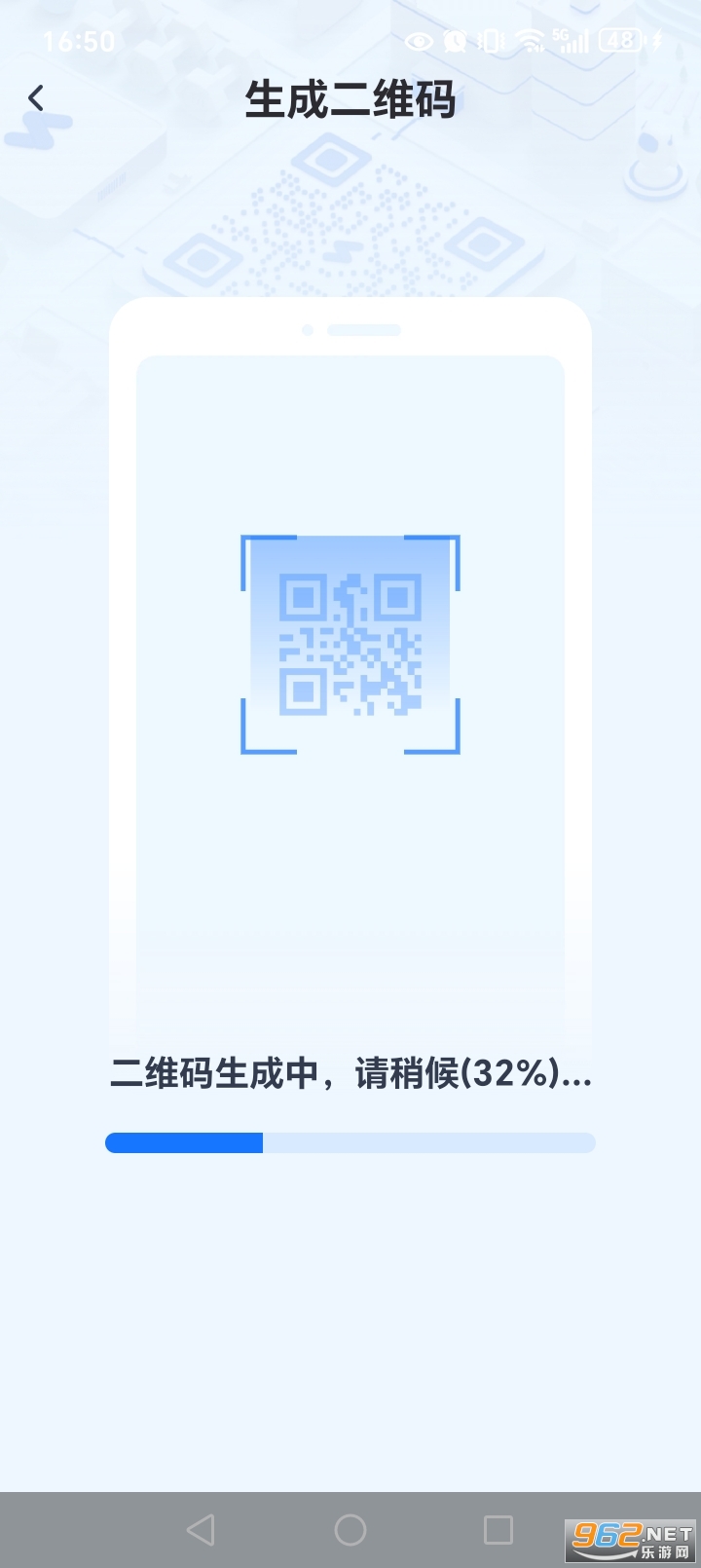Image resolution: width=701 pixels, height=1568 pixels.
Task: Tap the 5G signal strength indicator
Action: 576,42
